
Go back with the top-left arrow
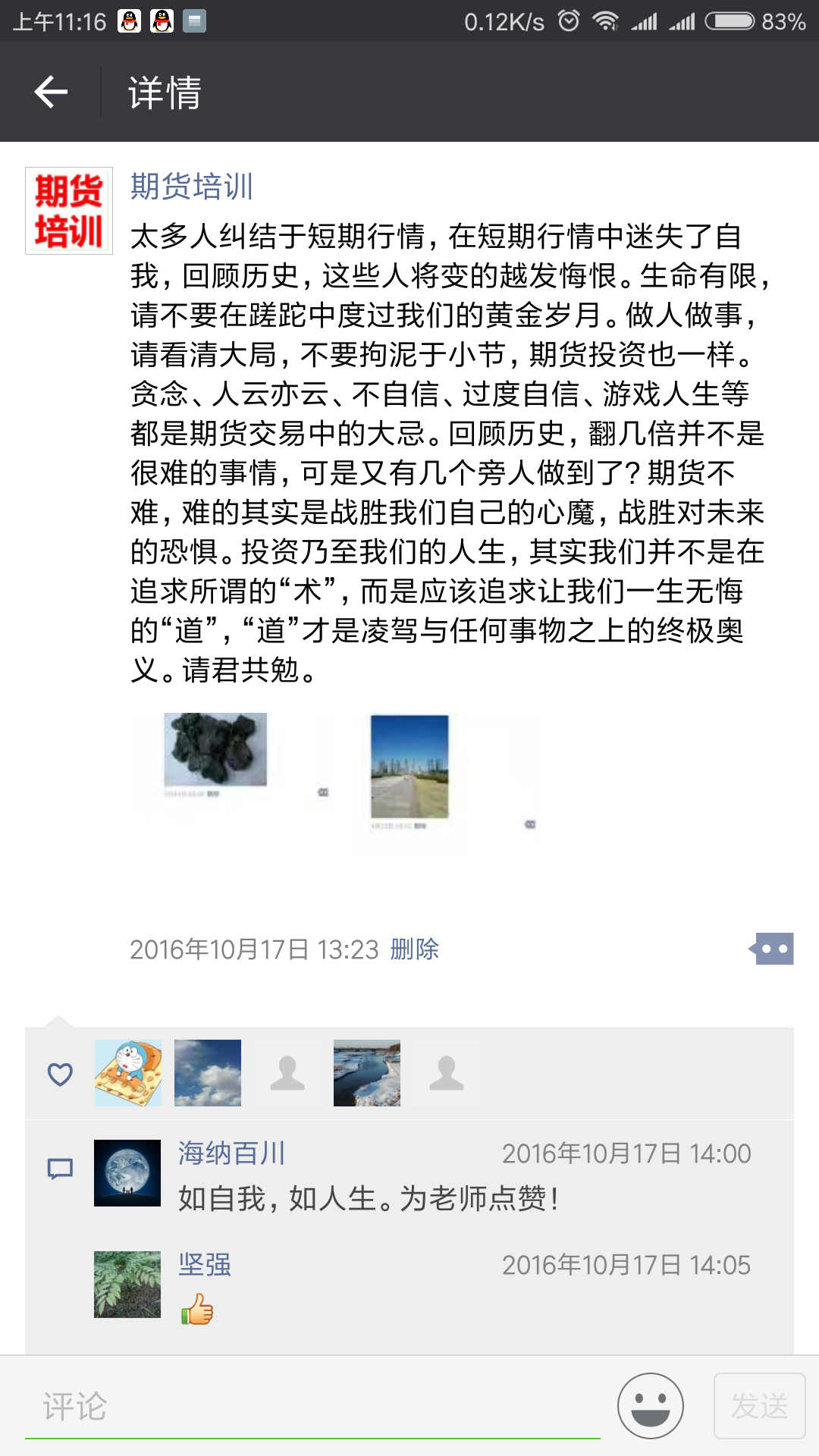[51, 92]
